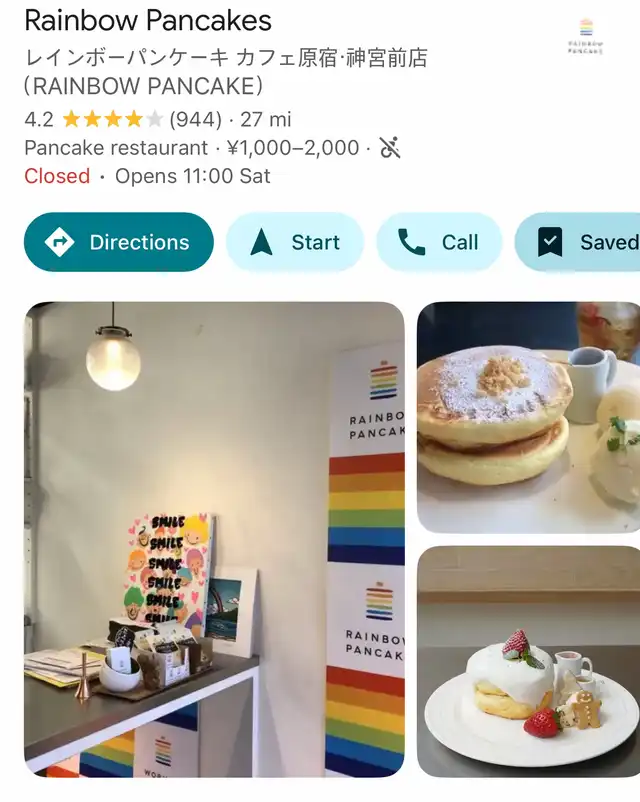View the powdered sugar pancake photo

(528, 417)
